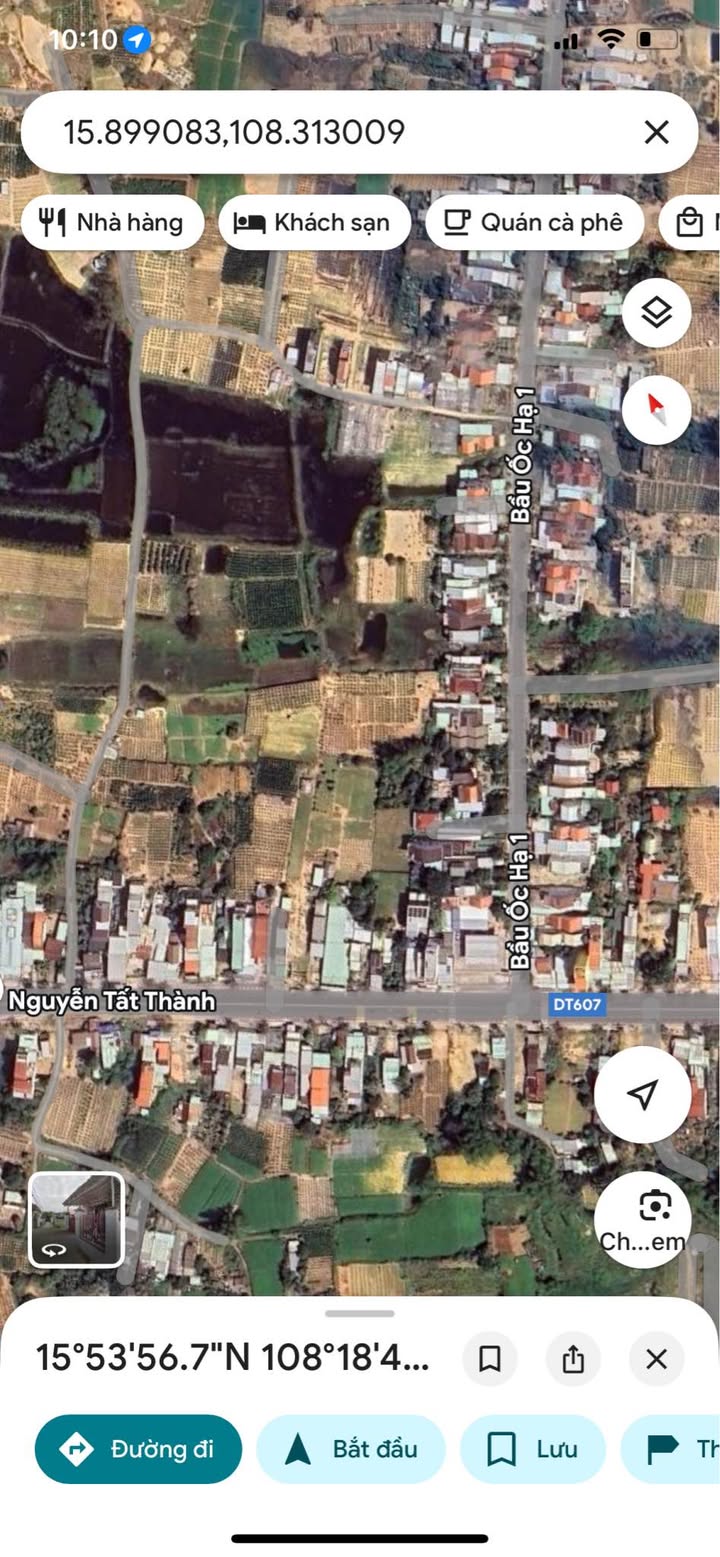Share this pinned location
This screenshot has height=1557, width=720.
(x=573, y=1358)
